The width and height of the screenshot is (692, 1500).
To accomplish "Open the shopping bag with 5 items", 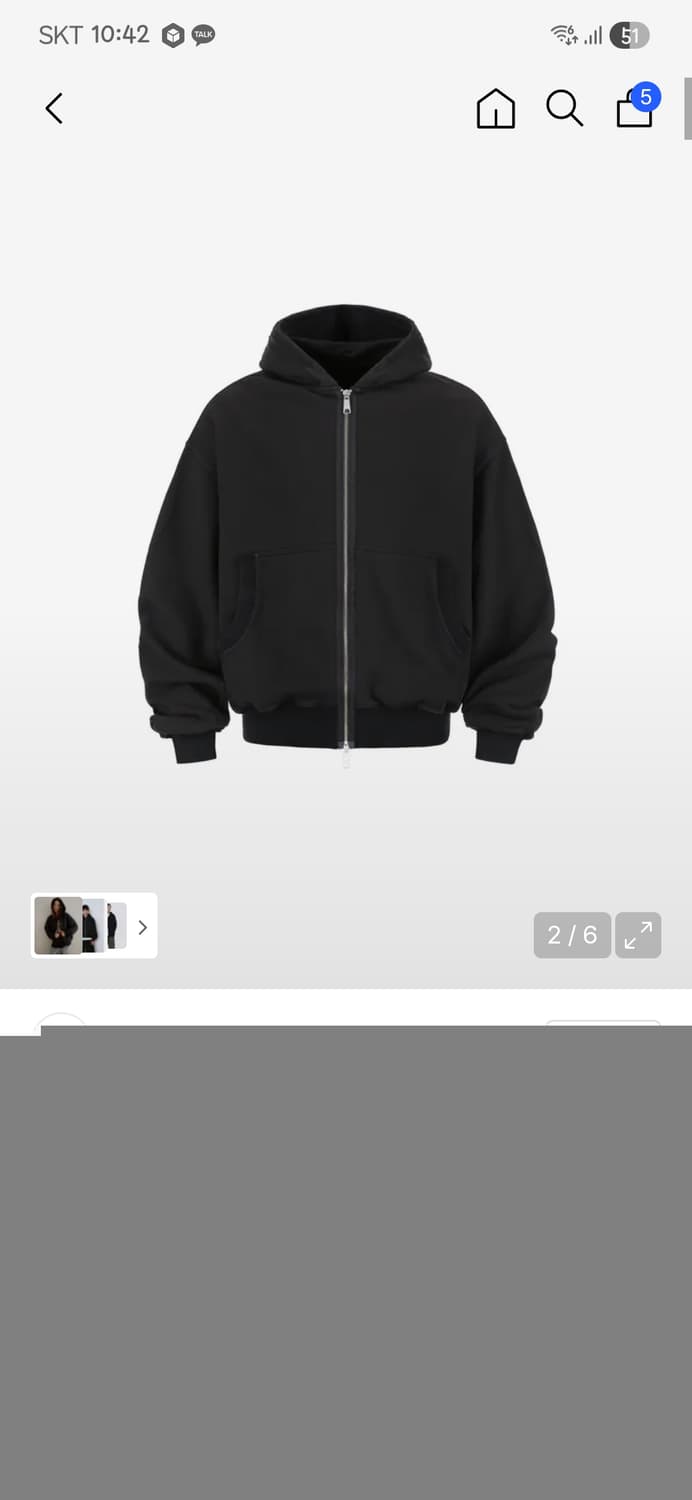I will click(x=635, y=108).
